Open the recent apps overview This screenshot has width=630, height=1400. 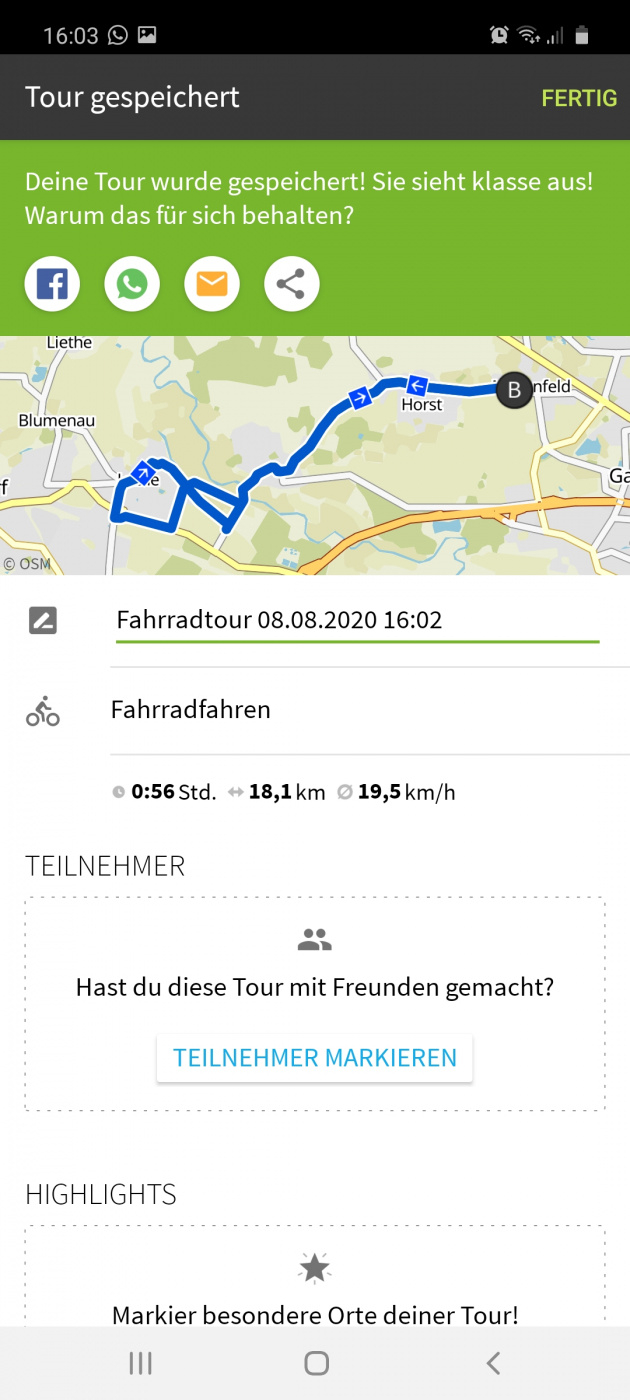click(x=140, y=1363)
